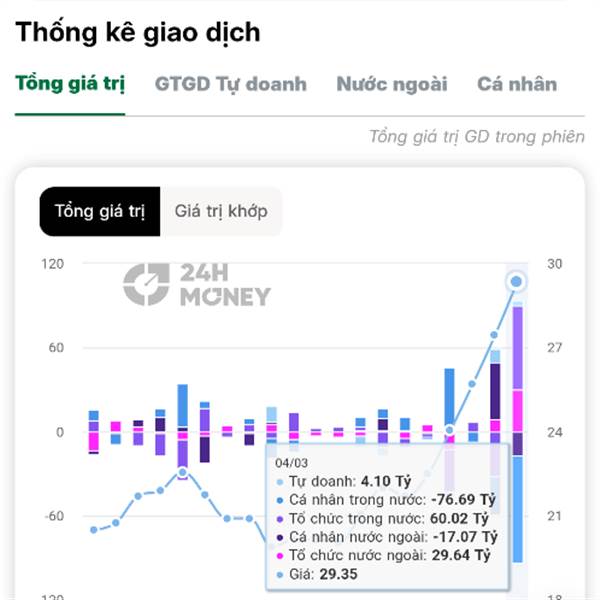The image size is (600, 600).
Task: Select the Tổng giá trị top tab
Action: coord(70,84)
